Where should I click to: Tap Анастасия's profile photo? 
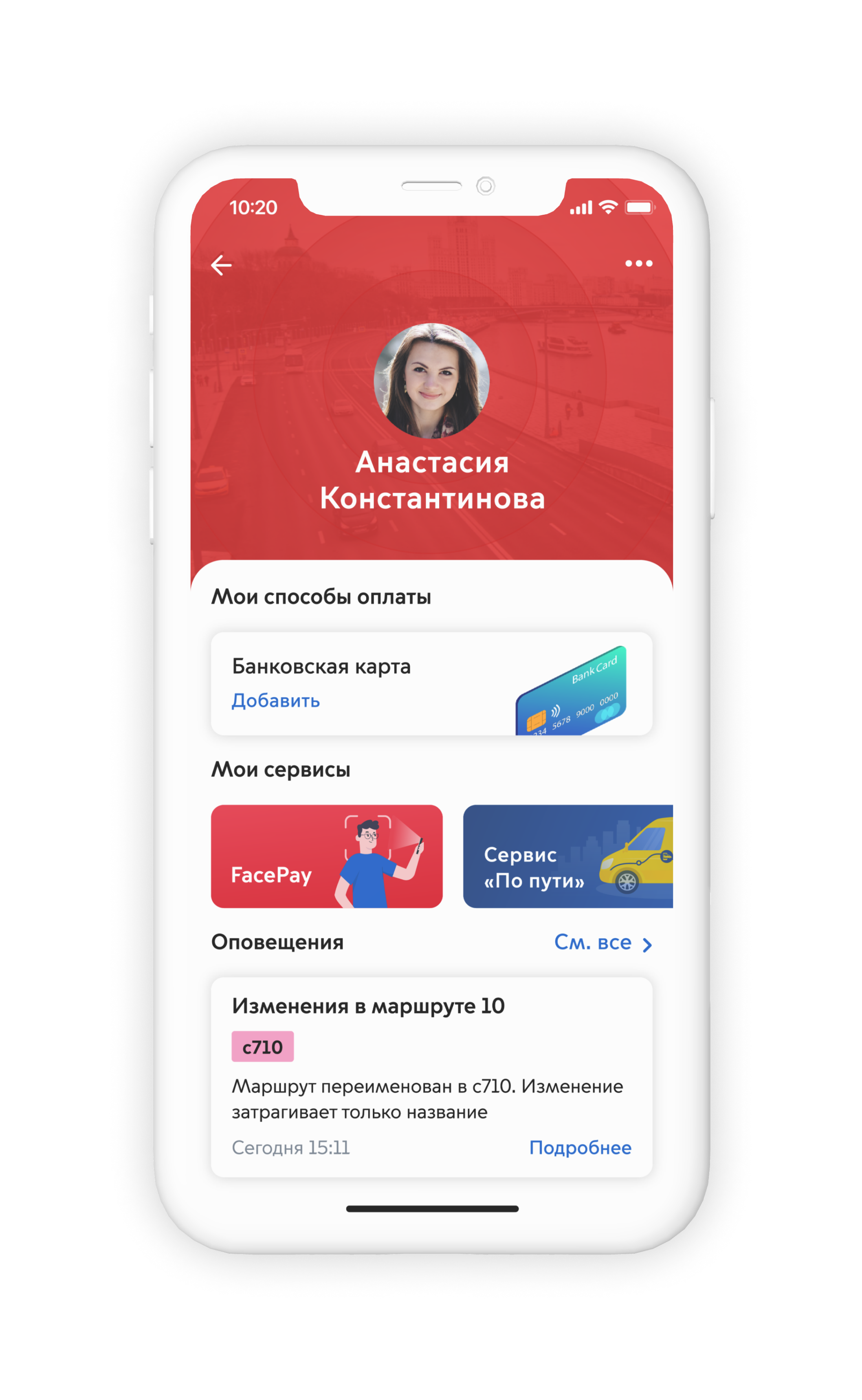click(431, 381)
